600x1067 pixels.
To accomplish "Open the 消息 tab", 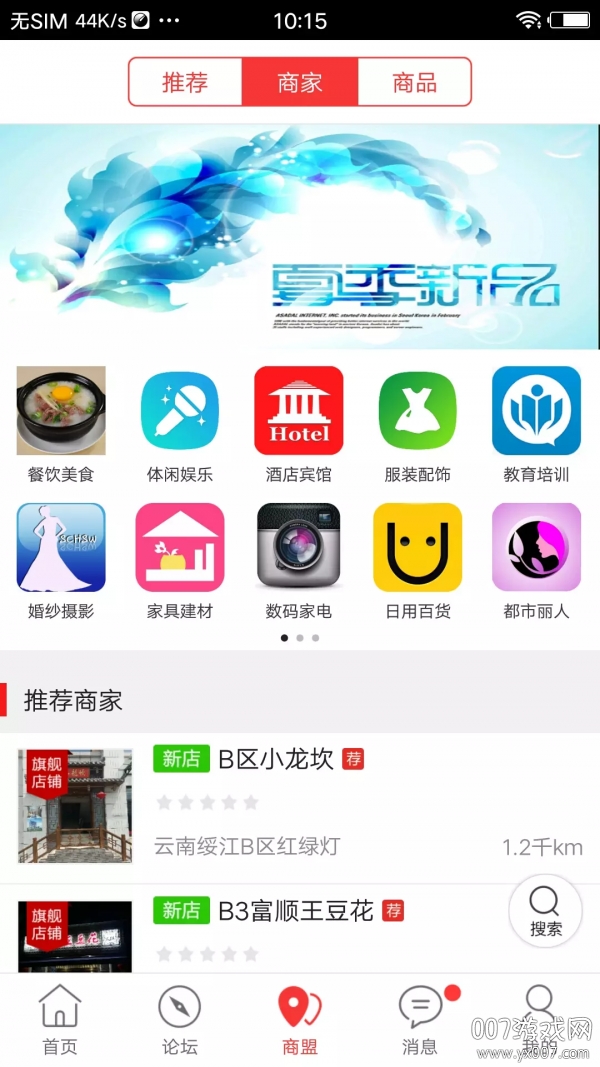I will tap(420, 1020).
